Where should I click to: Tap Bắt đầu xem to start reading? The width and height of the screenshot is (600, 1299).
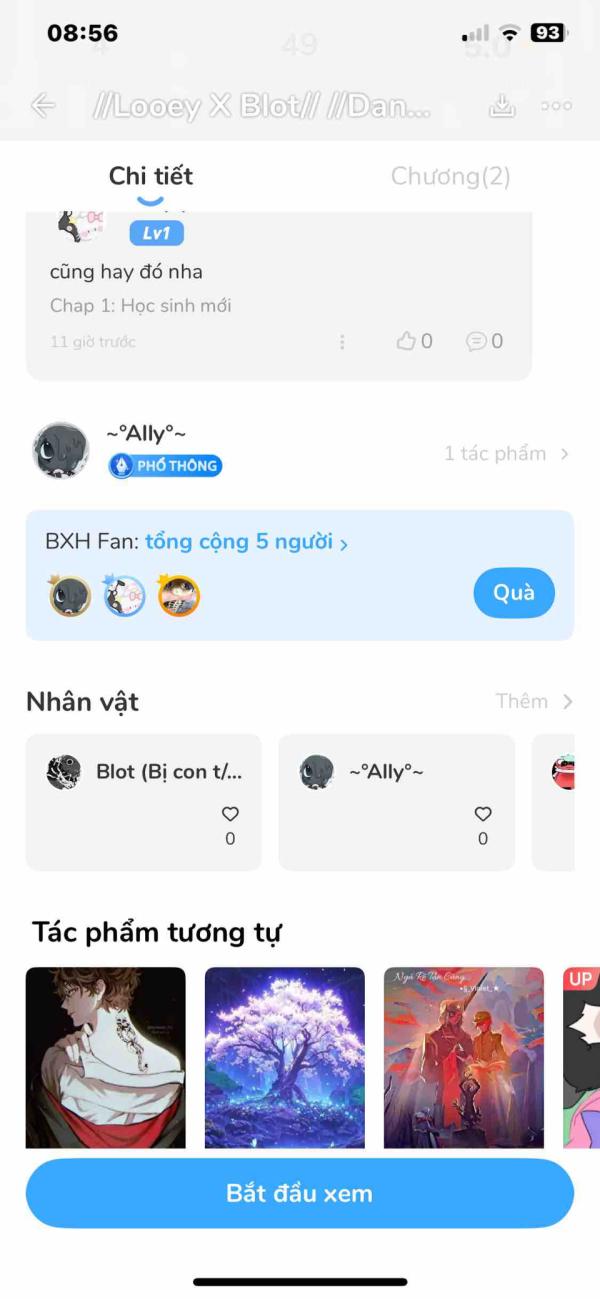click(300, 1193)
